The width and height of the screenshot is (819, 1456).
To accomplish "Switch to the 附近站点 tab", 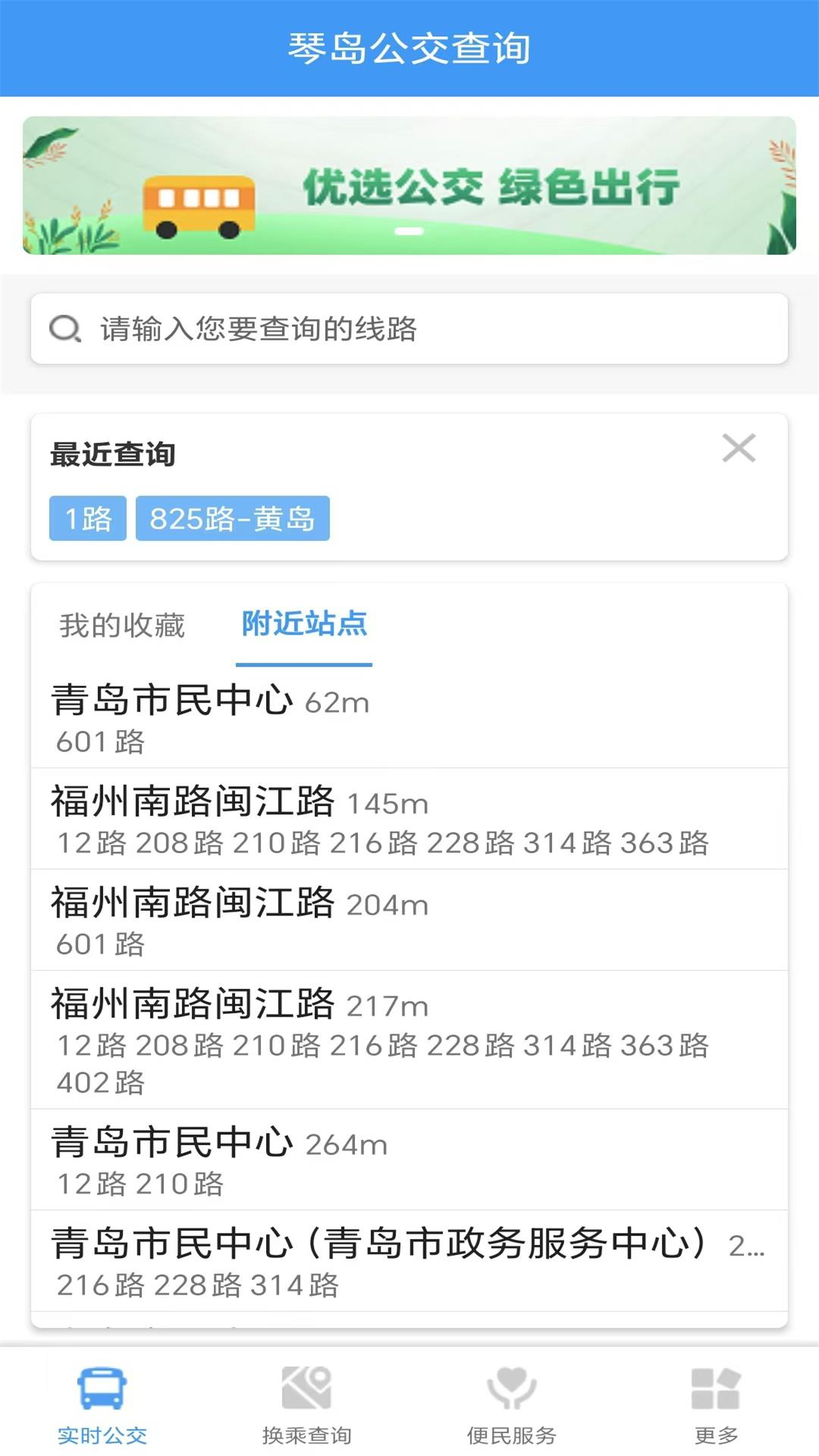I will pos(306,626).
